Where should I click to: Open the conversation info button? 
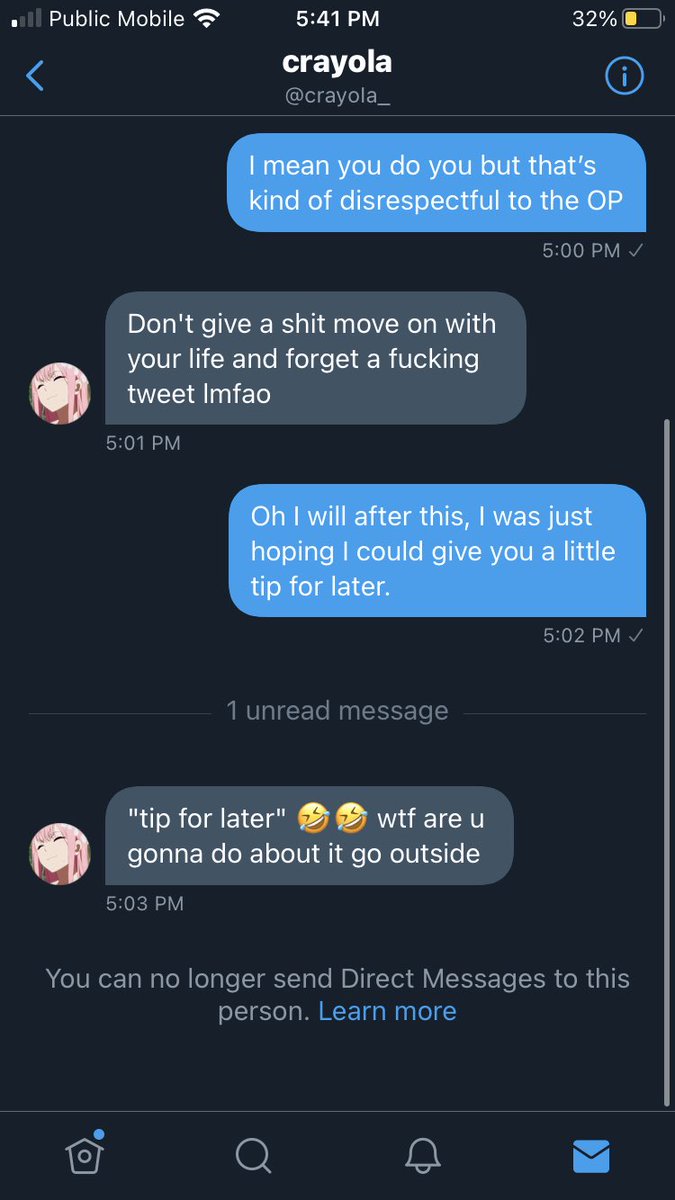(625, 76)
